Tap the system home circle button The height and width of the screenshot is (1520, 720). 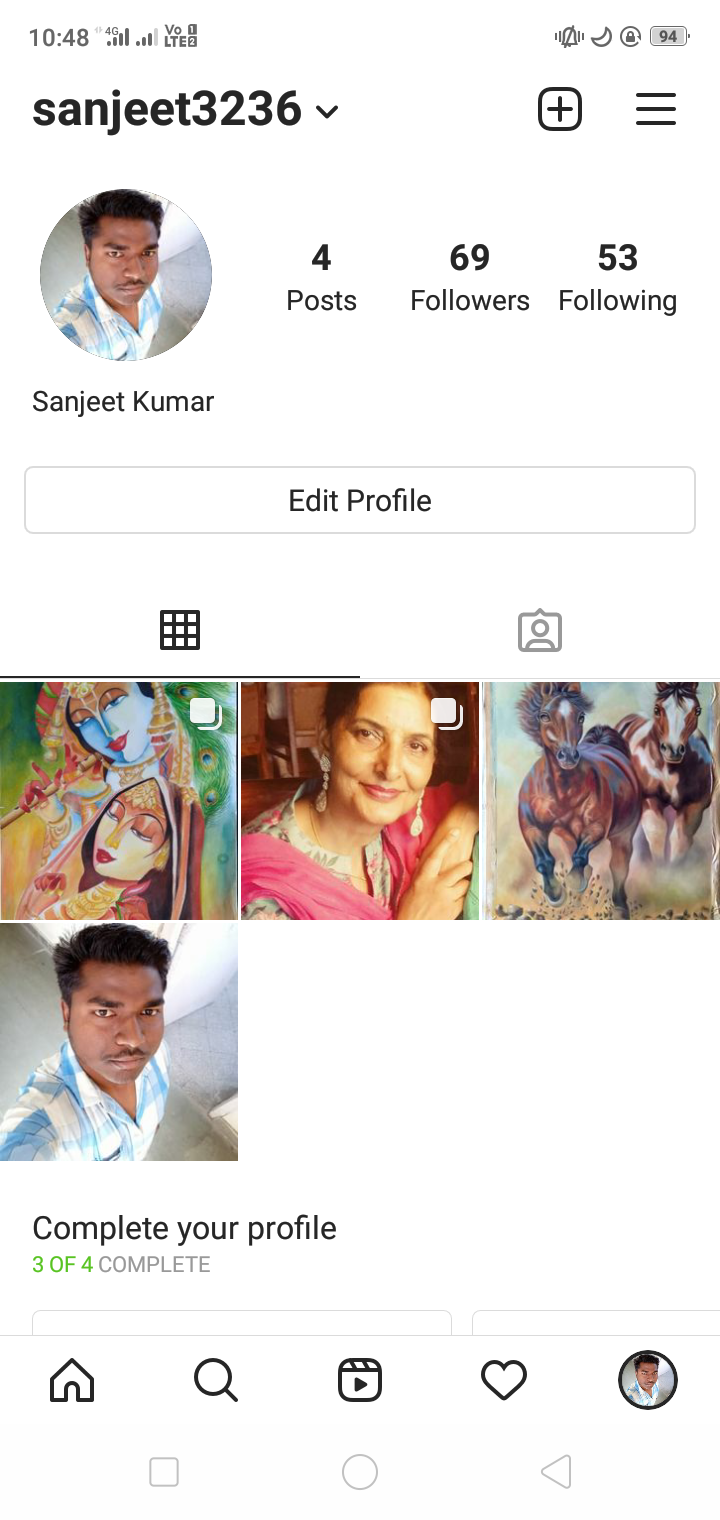point(360,1471)
